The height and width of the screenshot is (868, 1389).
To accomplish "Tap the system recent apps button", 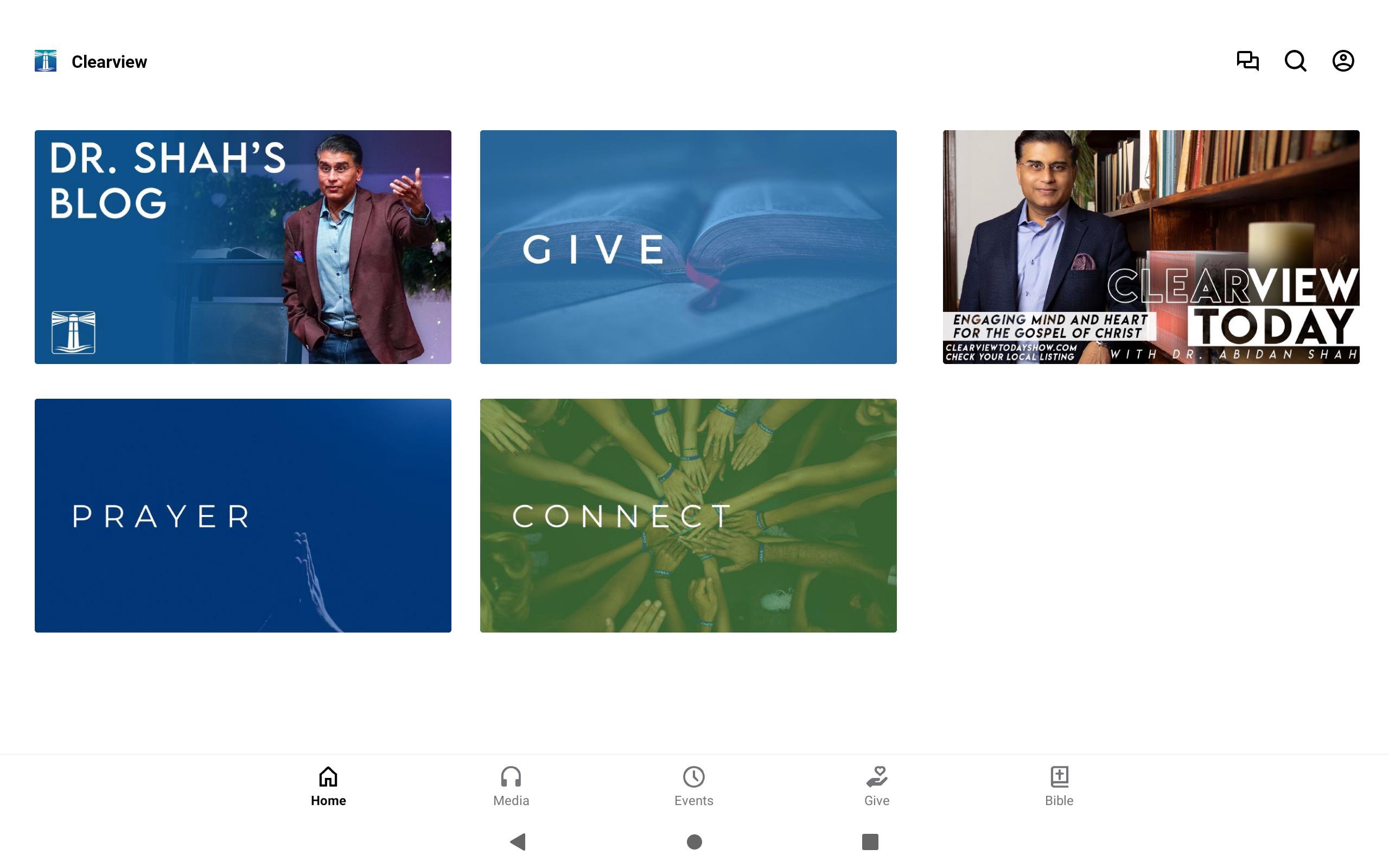I will (870, 841).
